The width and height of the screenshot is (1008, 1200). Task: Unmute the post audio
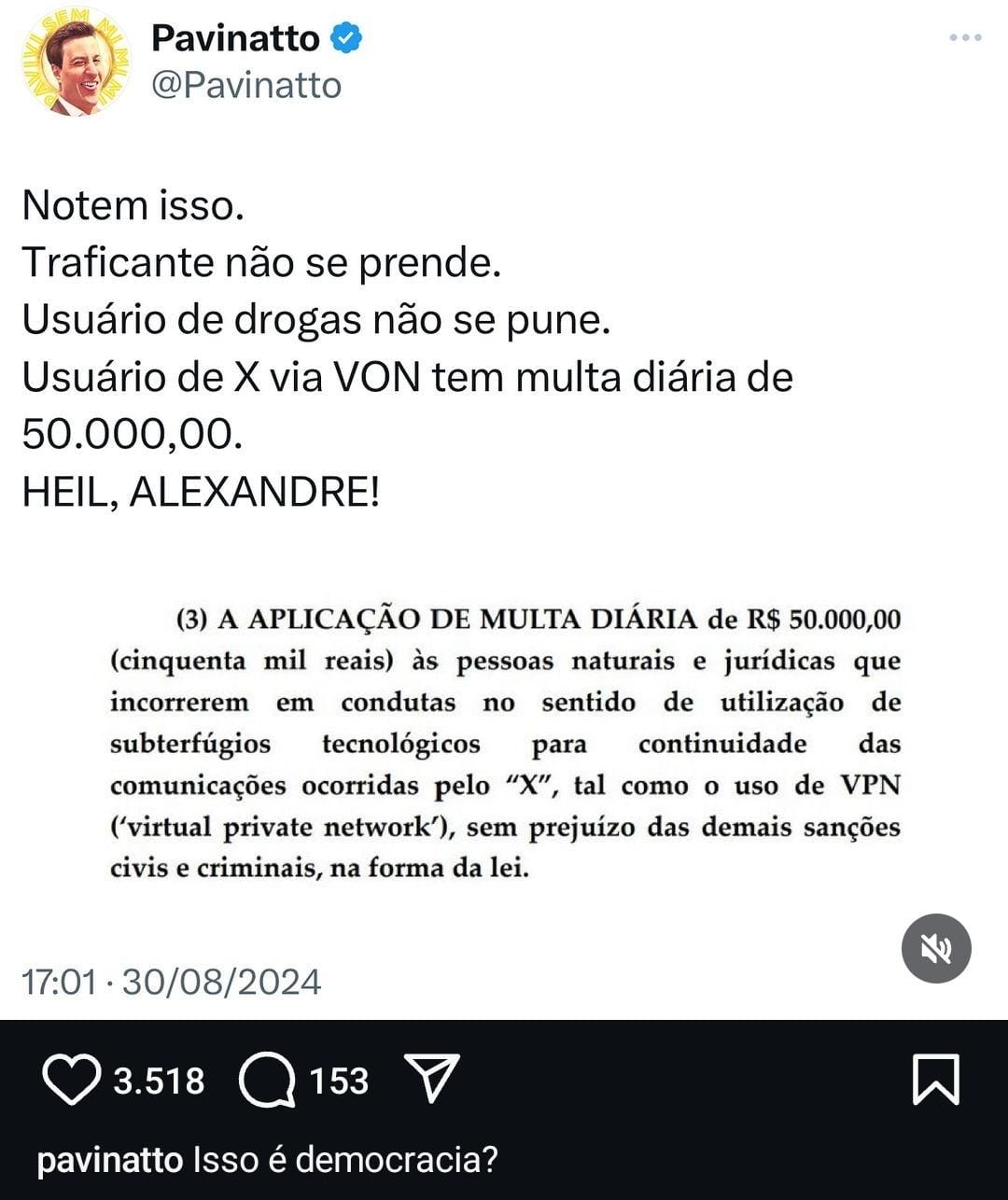coord(936,948)
